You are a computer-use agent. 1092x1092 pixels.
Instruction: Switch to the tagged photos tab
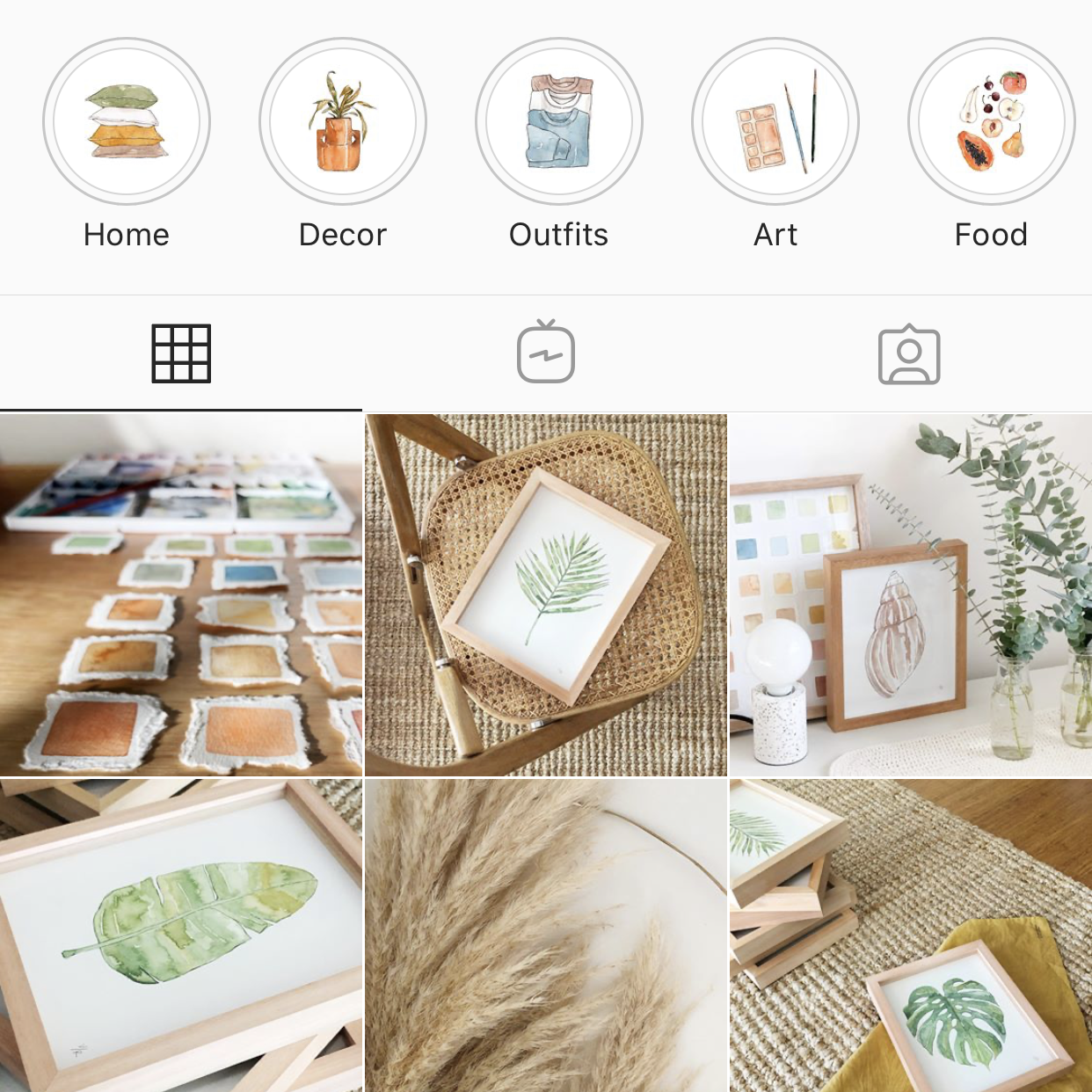coord(909,355)
